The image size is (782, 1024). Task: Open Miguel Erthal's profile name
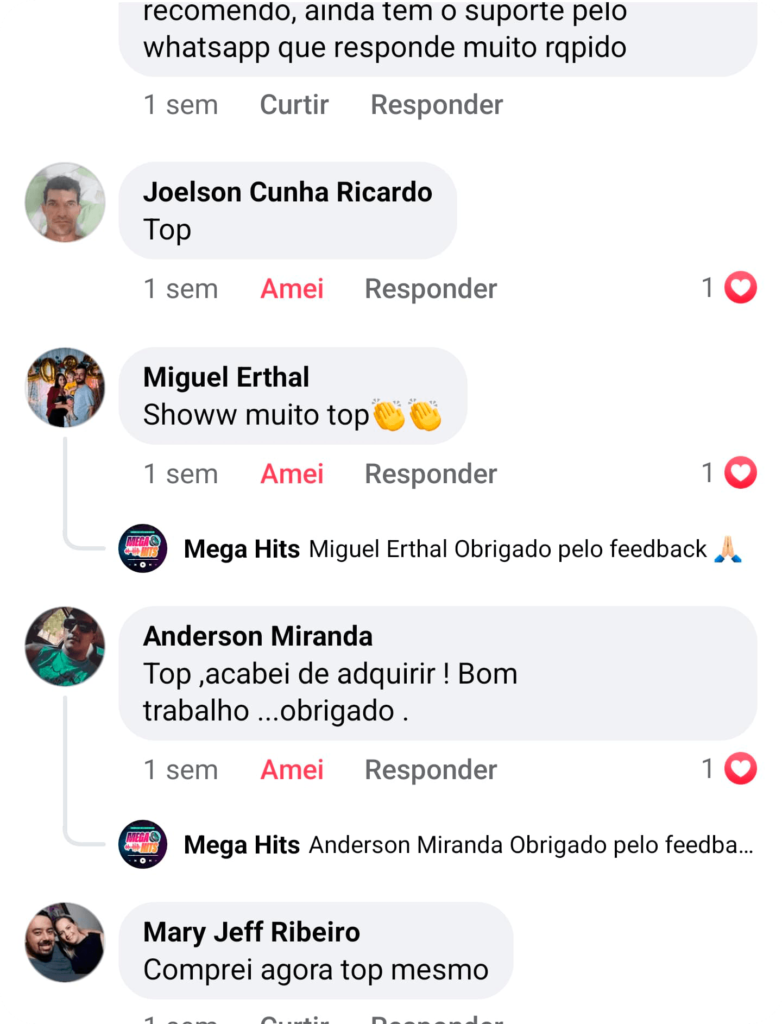pyautogui.click(x=226, y=377)
